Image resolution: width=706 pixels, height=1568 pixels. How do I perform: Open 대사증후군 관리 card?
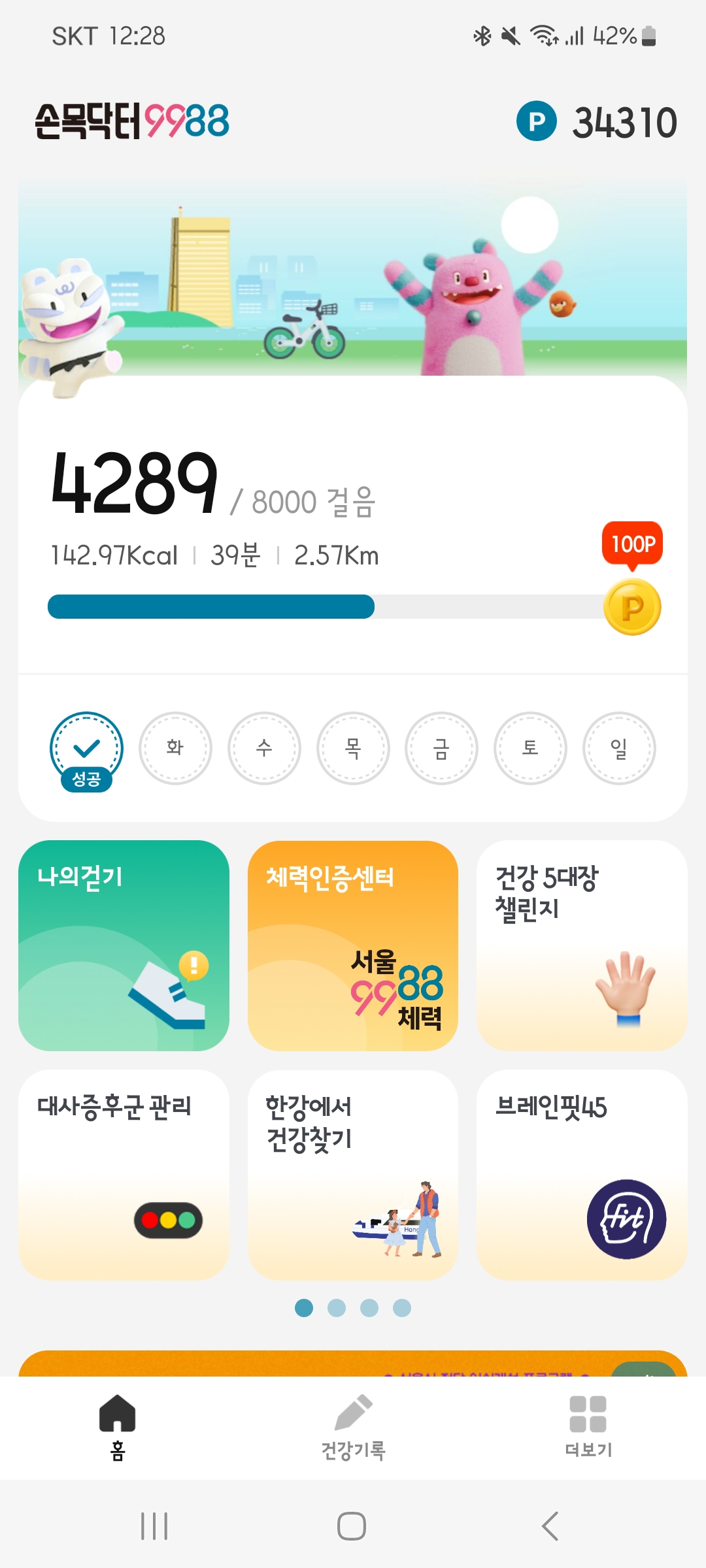(x=124, y=1174)
